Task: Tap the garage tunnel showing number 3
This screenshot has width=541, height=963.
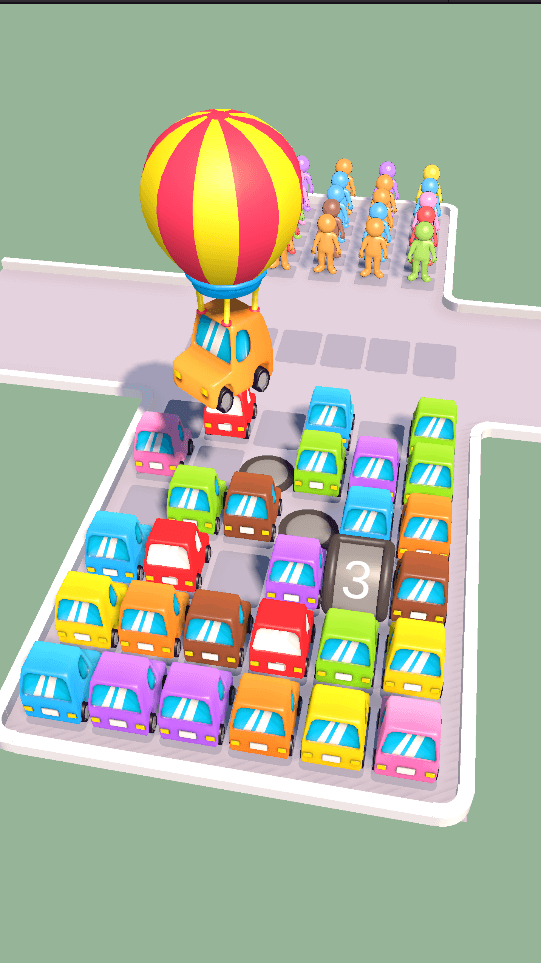Action: (359, 577)
